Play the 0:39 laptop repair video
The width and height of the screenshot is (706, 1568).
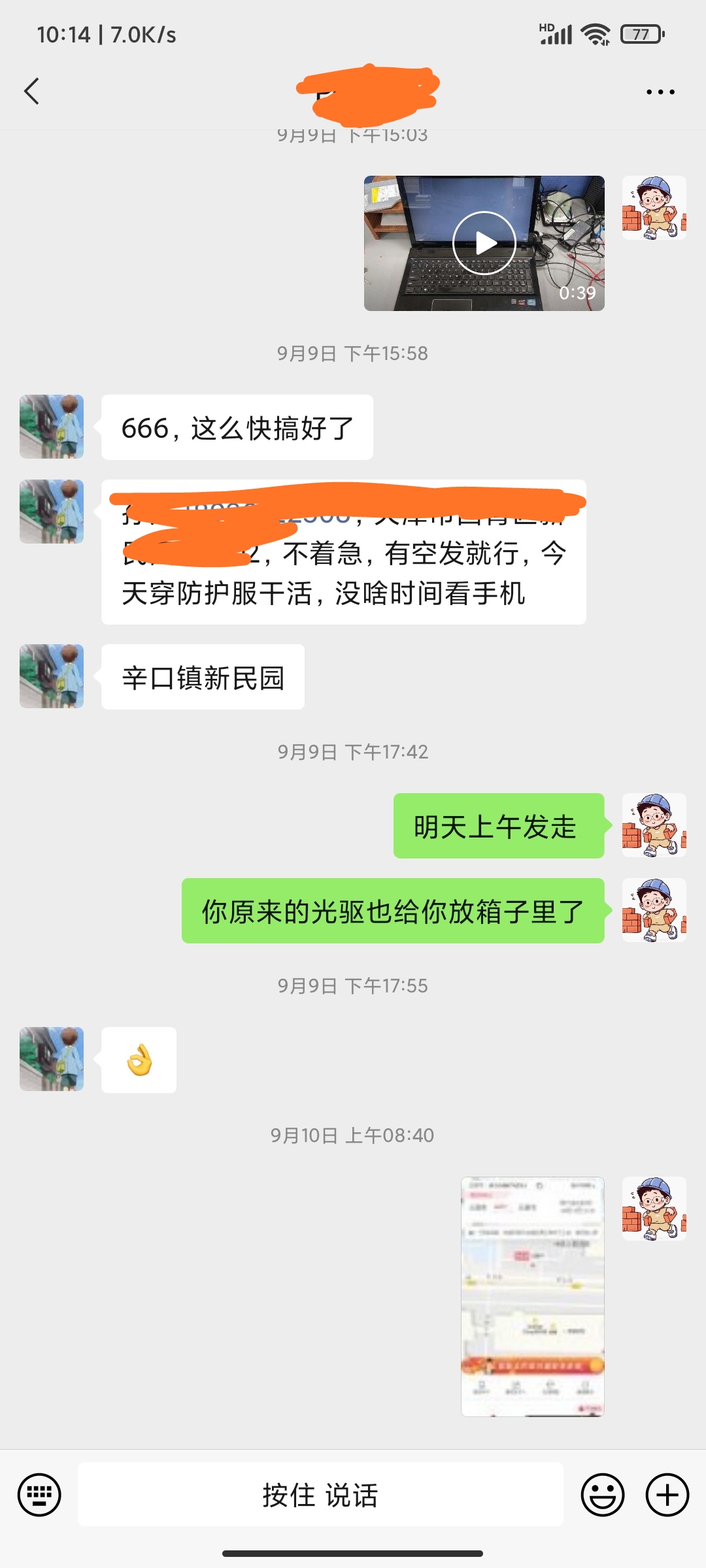pos(484,242)
